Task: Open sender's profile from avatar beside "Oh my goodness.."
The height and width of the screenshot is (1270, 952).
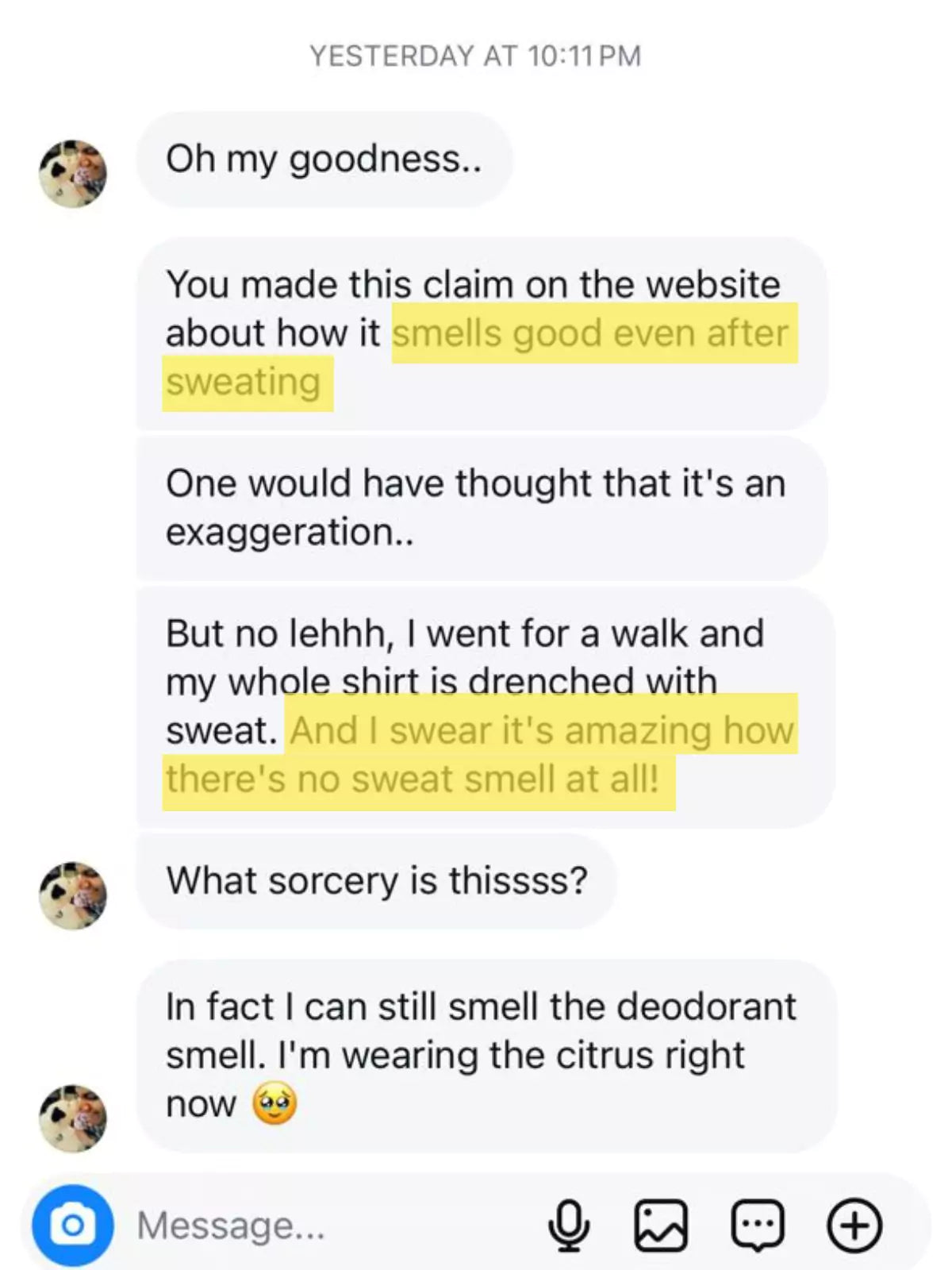Action: point(72,173)
